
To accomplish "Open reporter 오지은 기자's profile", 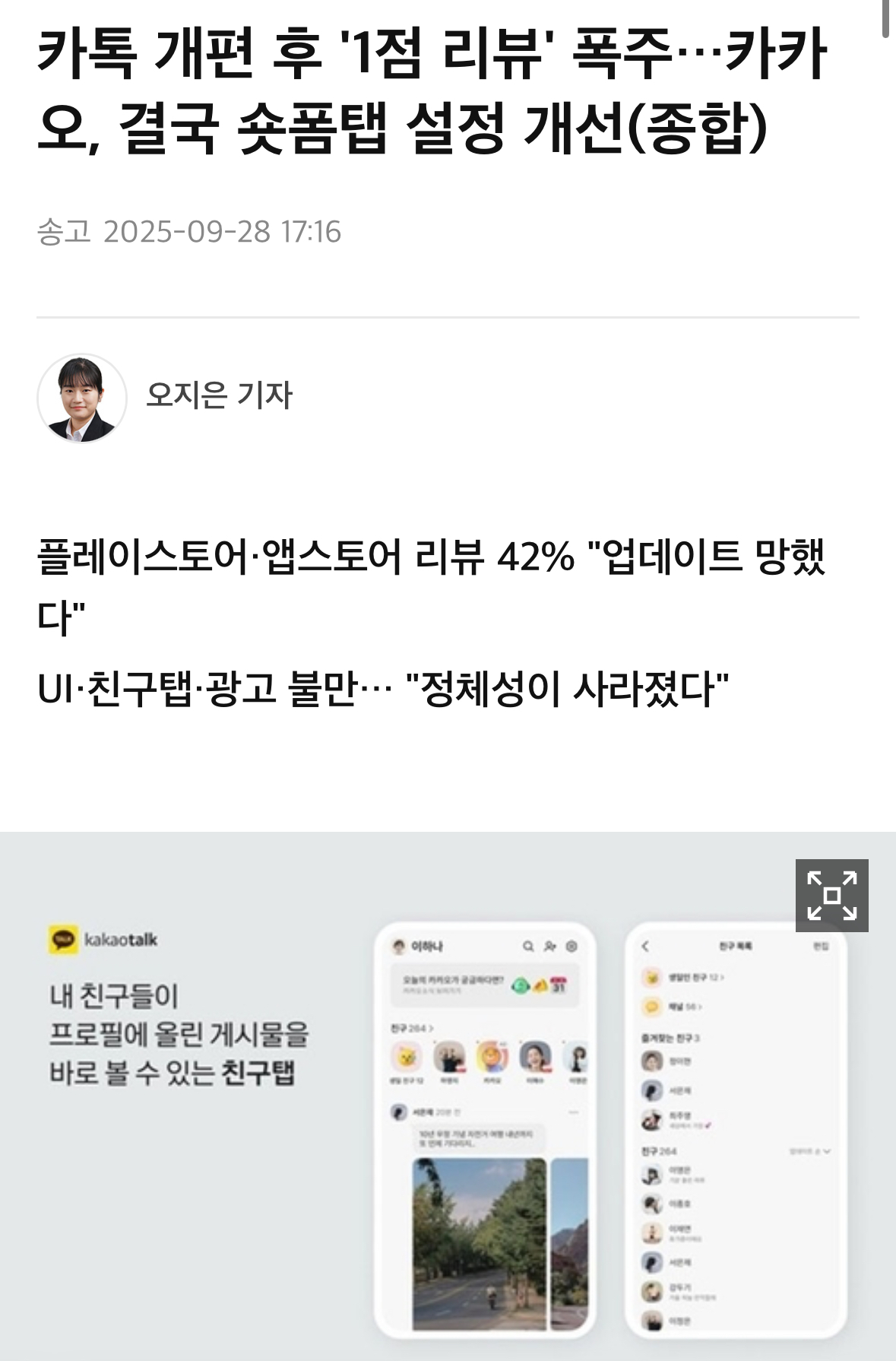I will coord(219,395).
